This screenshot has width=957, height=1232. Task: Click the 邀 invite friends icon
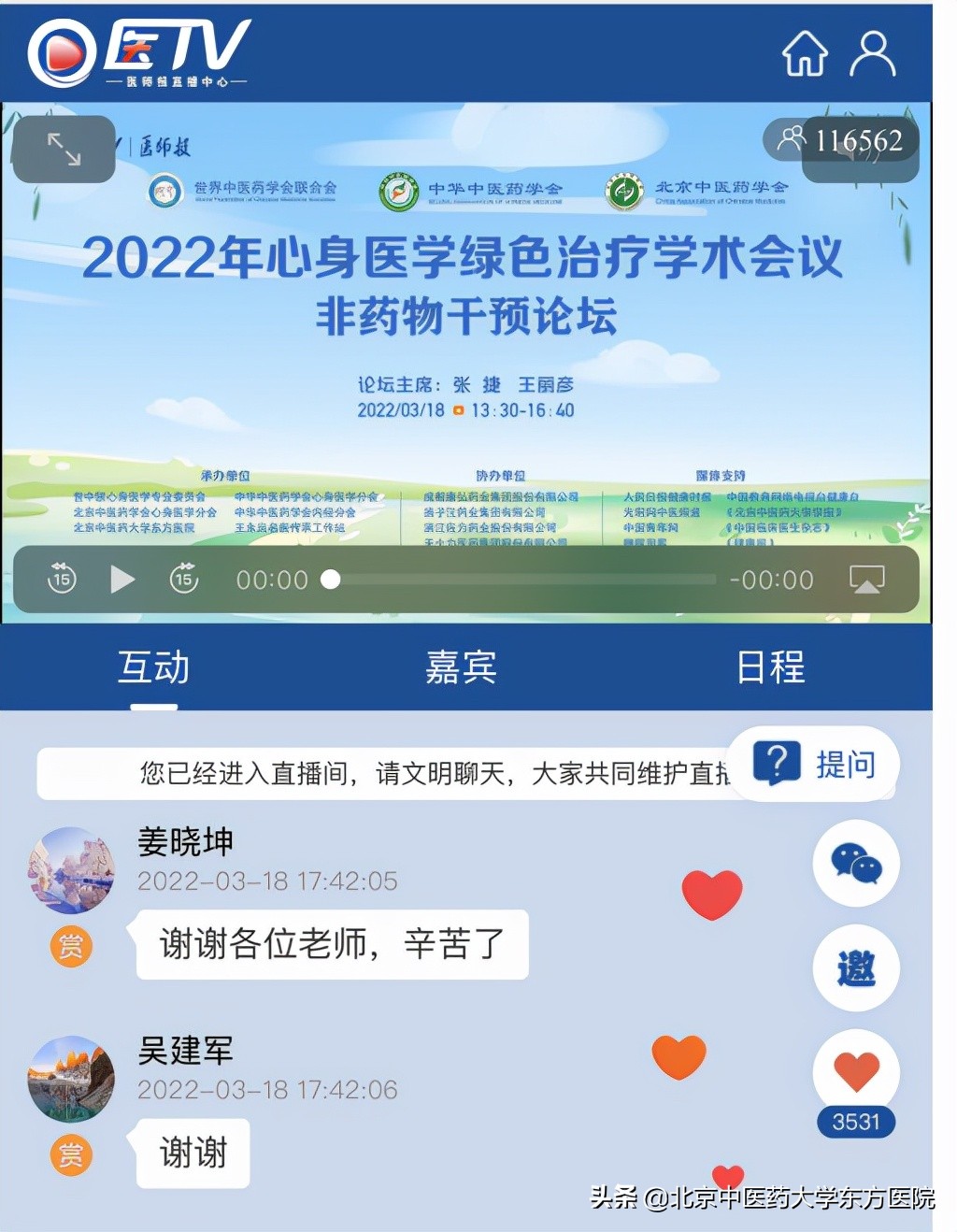click(x=855, y=968)
